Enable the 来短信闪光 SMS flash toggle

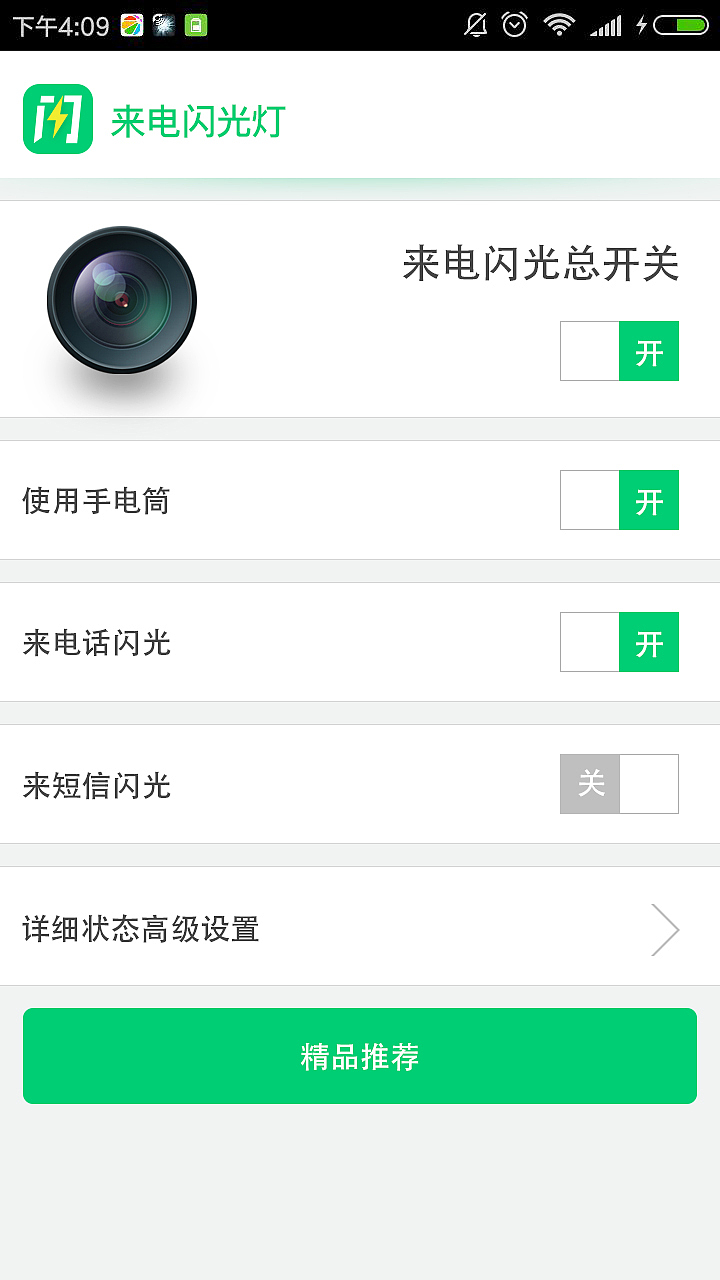pos(619,784)
